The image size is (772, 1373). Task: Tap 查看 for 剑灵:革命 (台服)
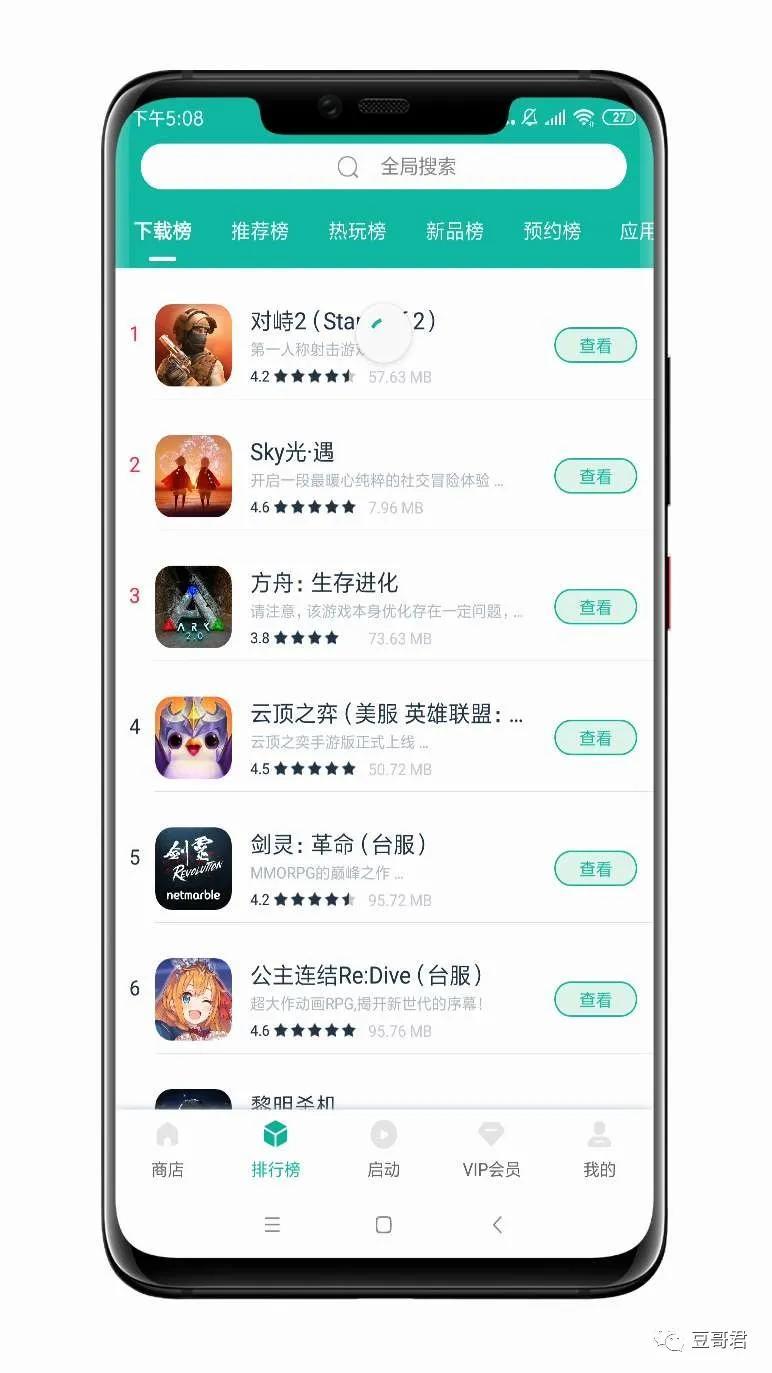coord(595,869)
